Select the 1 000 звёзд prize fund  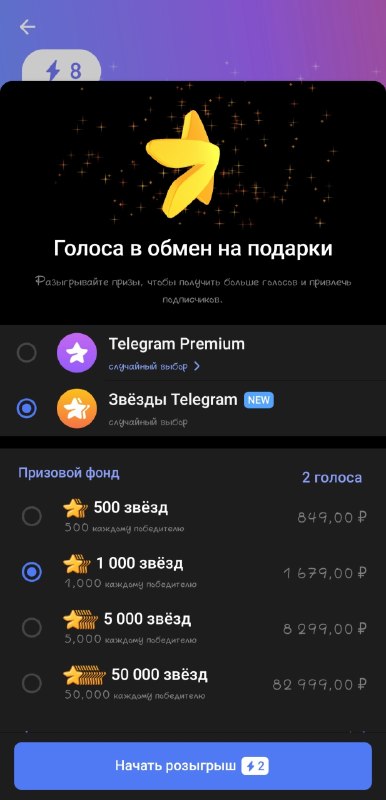pos(193,572)
